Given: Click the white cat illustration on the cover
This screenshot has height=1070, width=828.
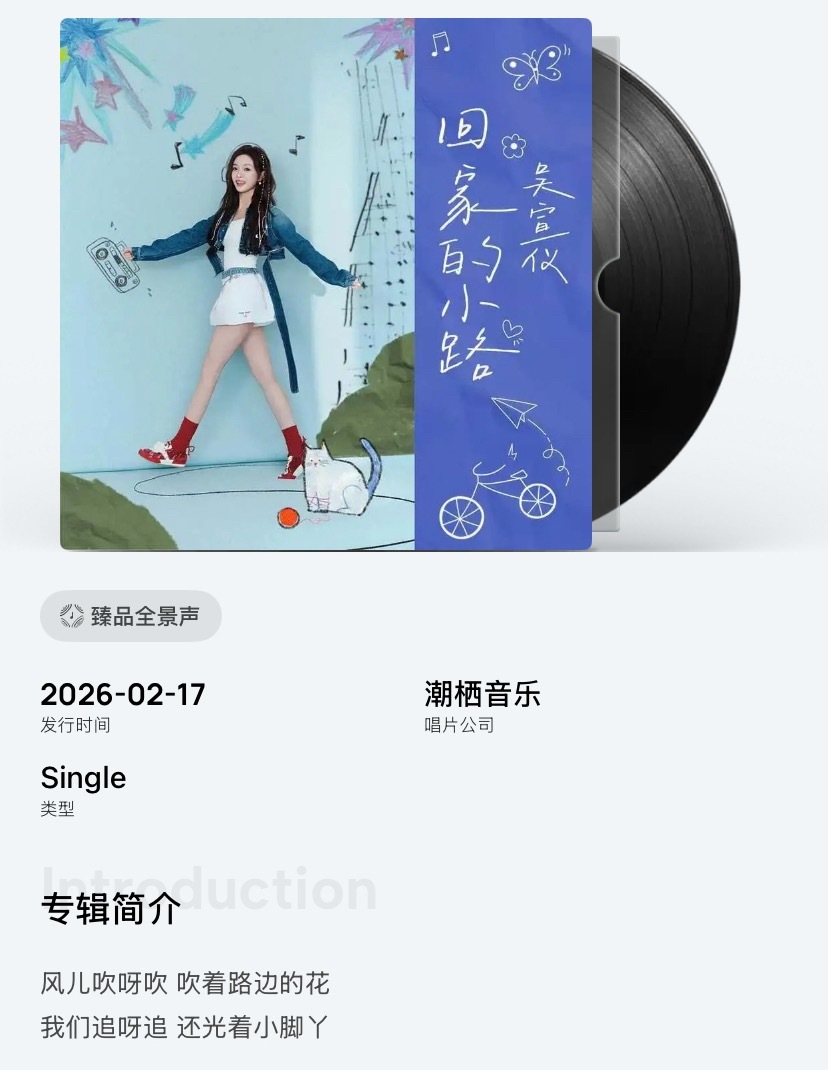Looking at the screenshot, I should click(337, 478).
